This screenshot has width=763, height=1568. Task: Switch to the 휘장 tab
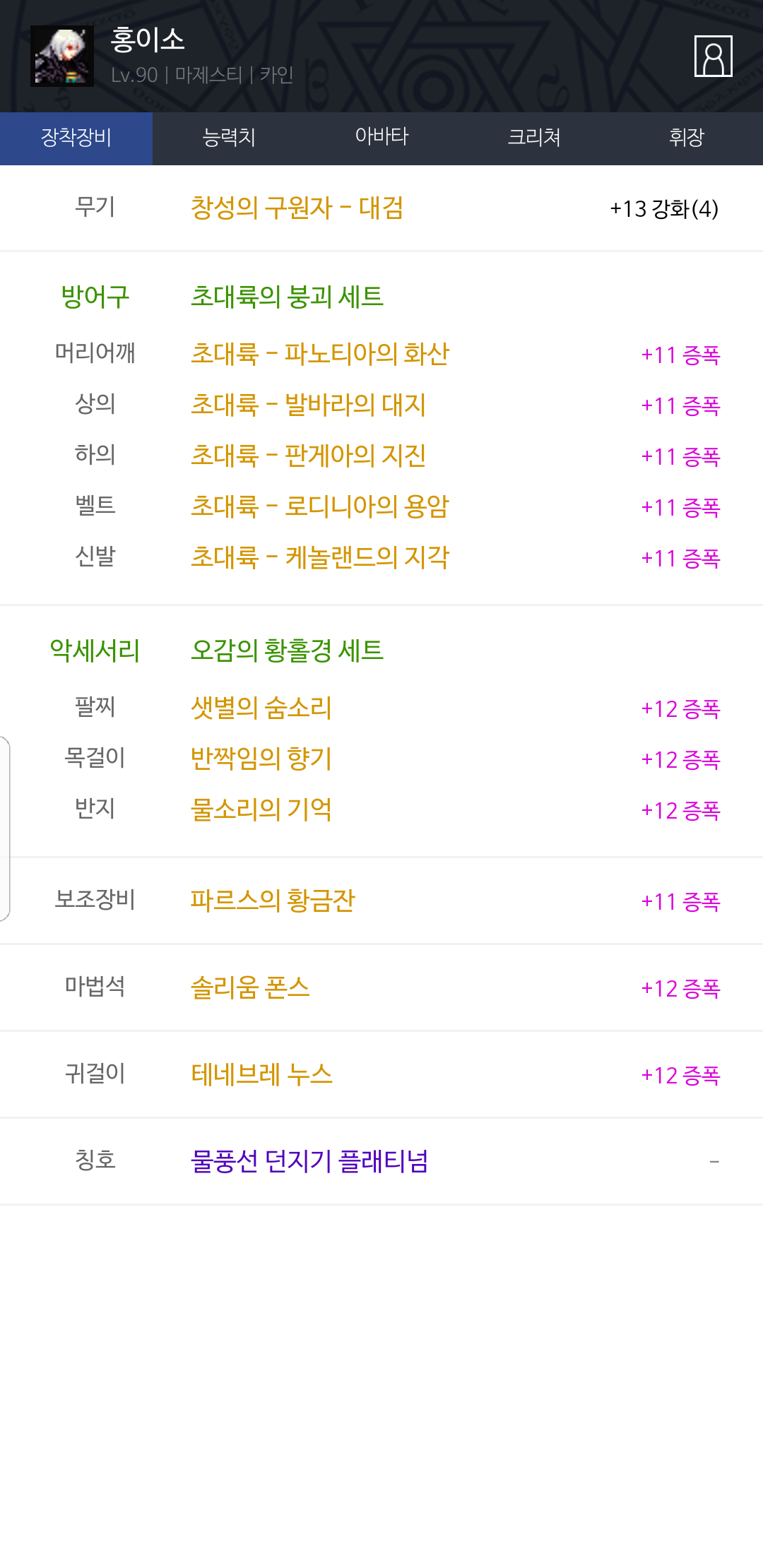[x=687, y=138]
